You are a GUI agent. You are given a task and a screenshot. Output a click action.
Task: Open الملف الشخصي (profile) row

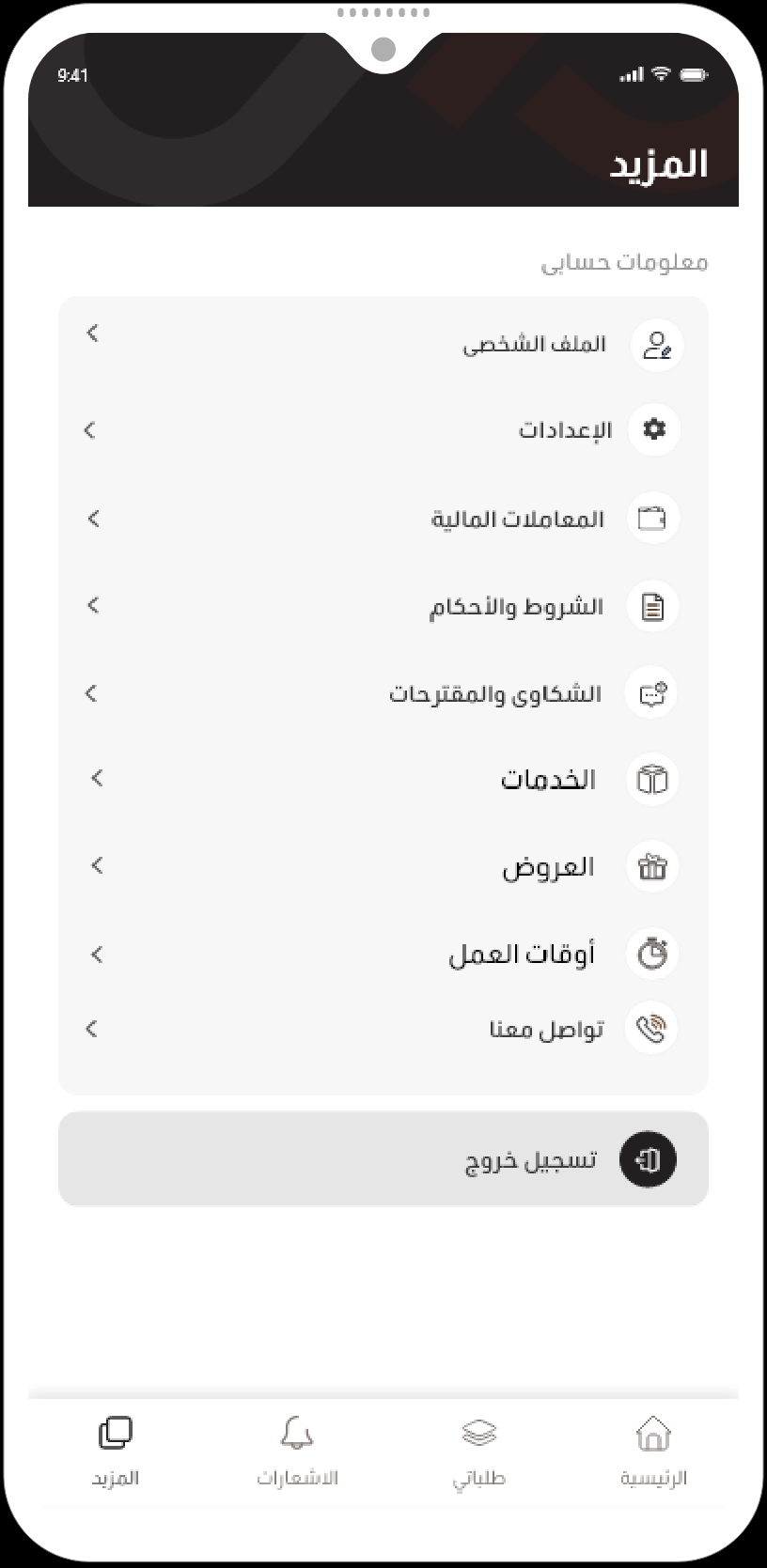383,344
